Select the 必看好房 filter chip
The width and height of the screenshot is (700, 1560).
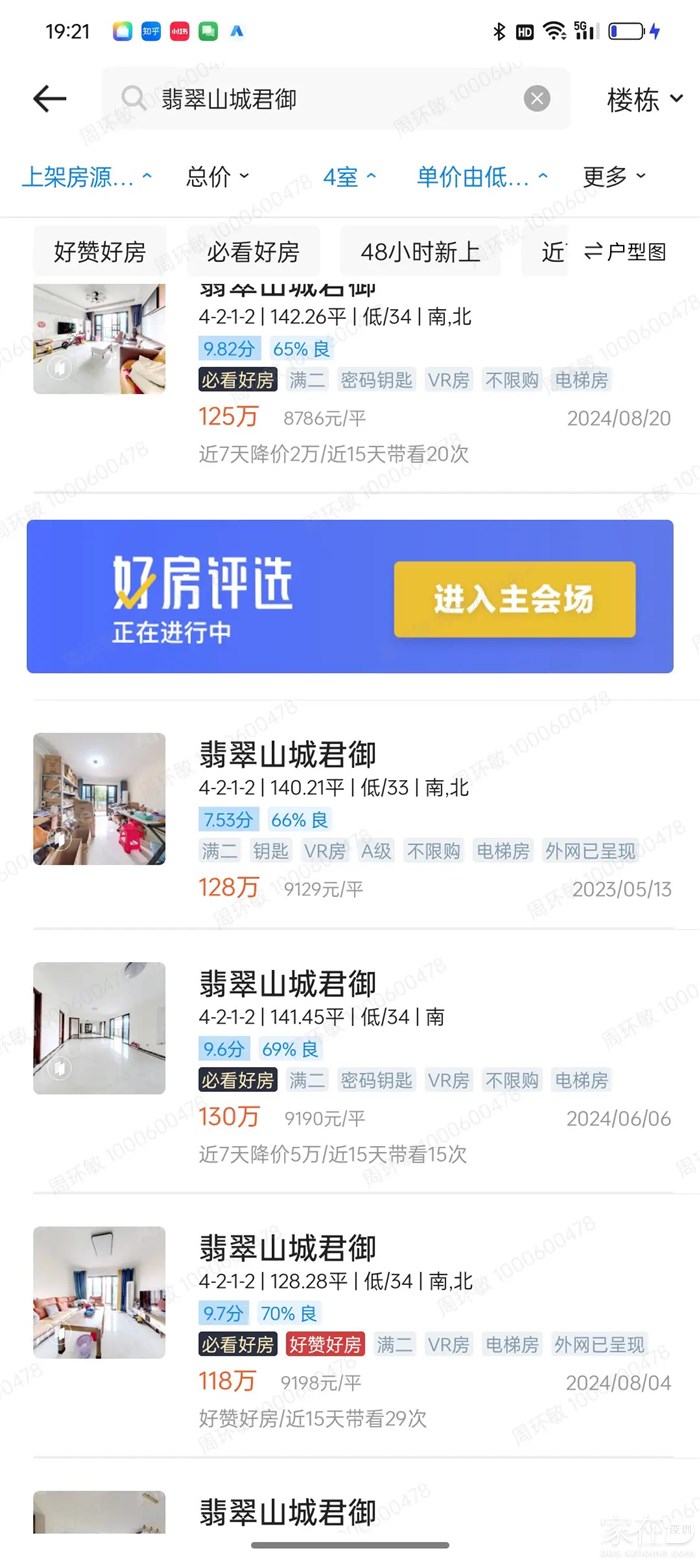tap(253, 252)
